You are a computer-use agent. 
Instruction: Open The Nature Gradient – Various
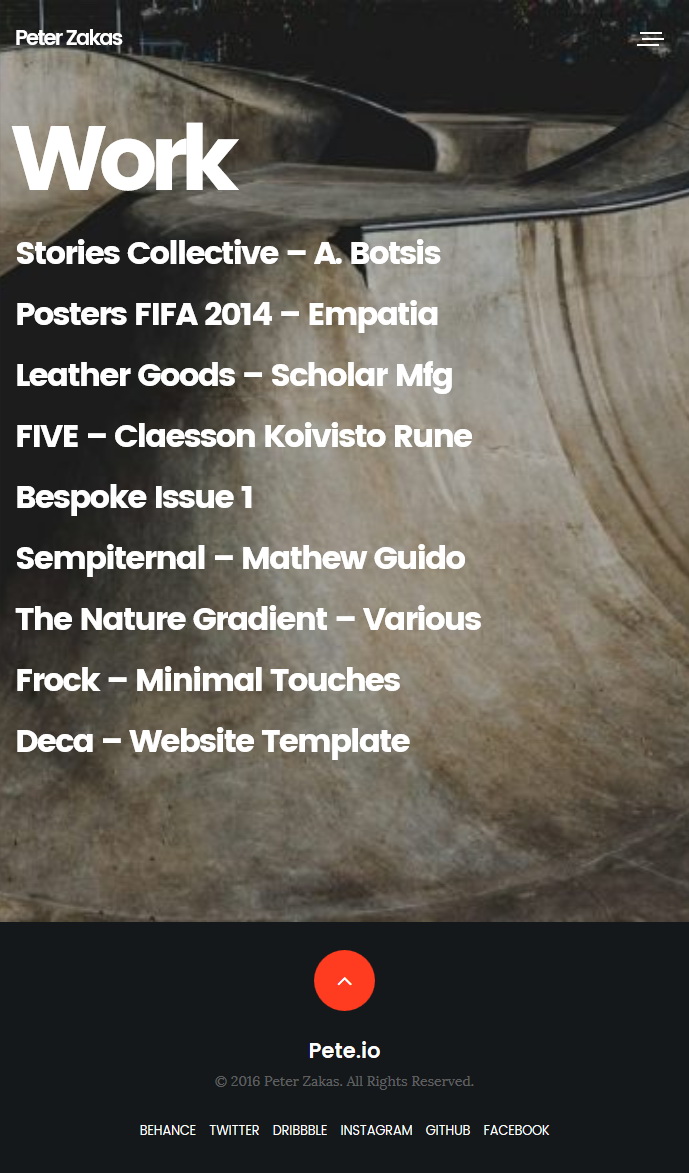248,619
